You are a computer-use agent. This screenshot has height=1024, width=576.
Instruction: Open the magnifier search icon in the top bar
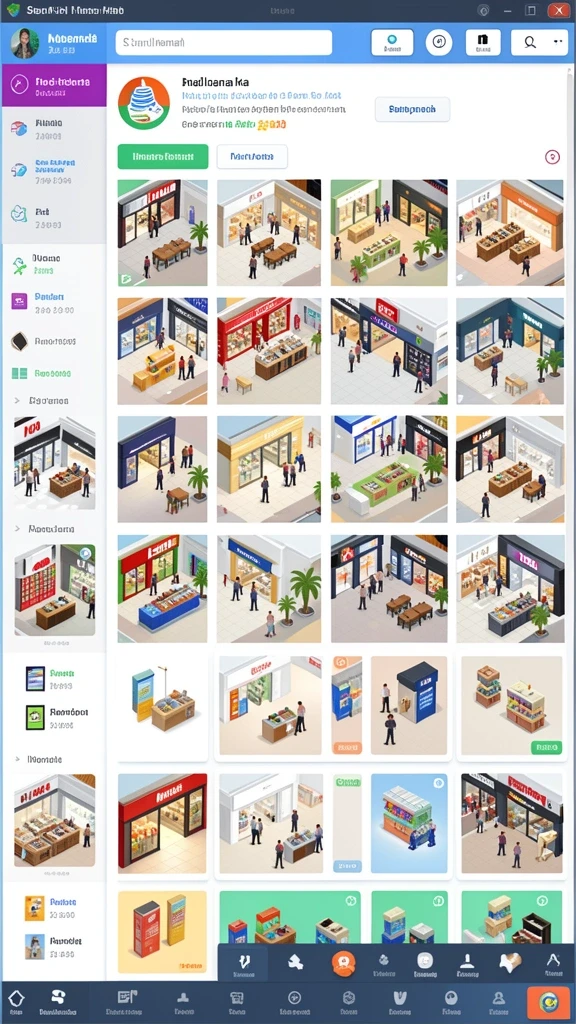point(530,42)
